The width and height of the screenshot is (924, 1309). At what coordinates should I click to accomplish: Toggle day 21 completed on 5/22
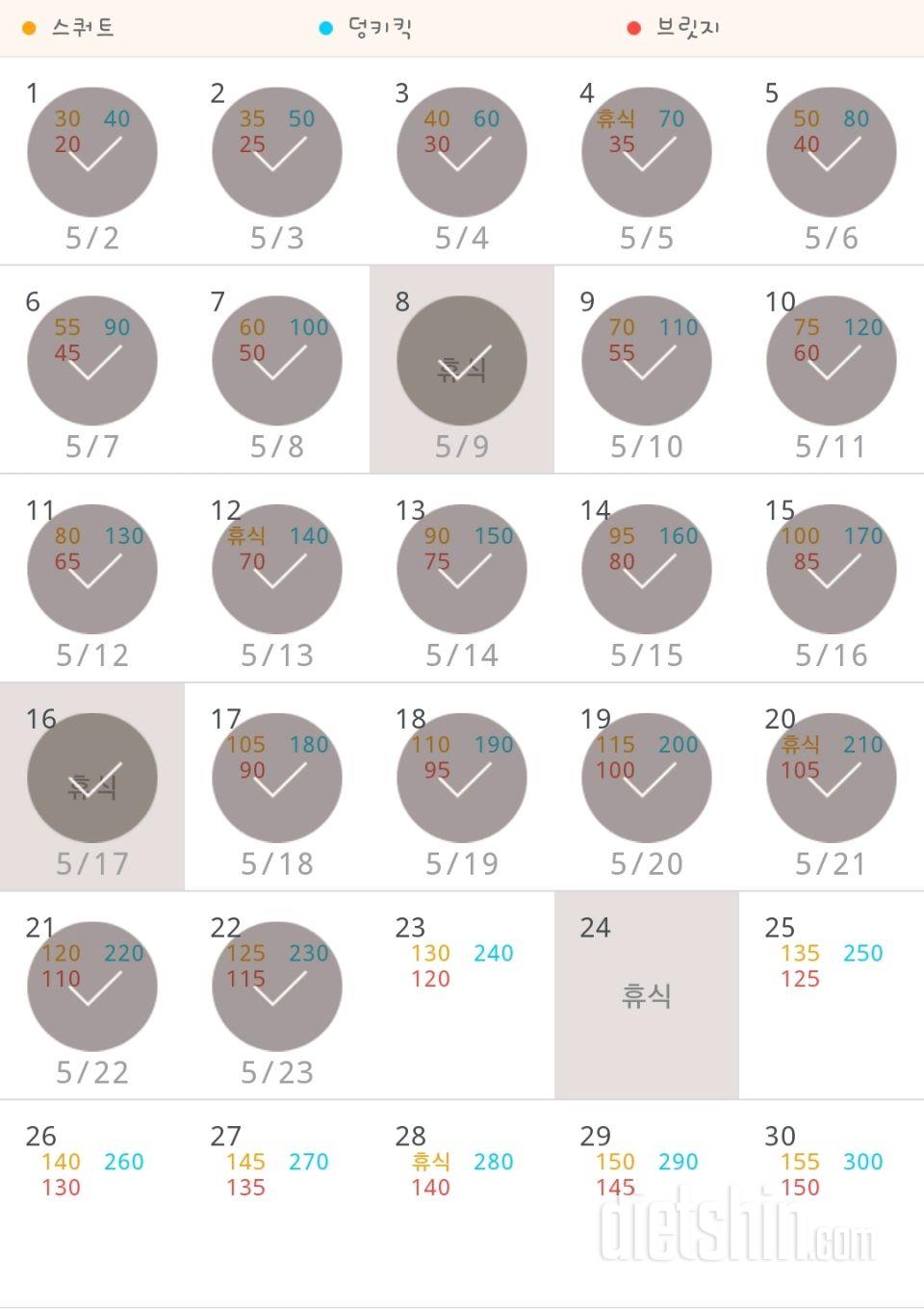[x=91, y=987]
